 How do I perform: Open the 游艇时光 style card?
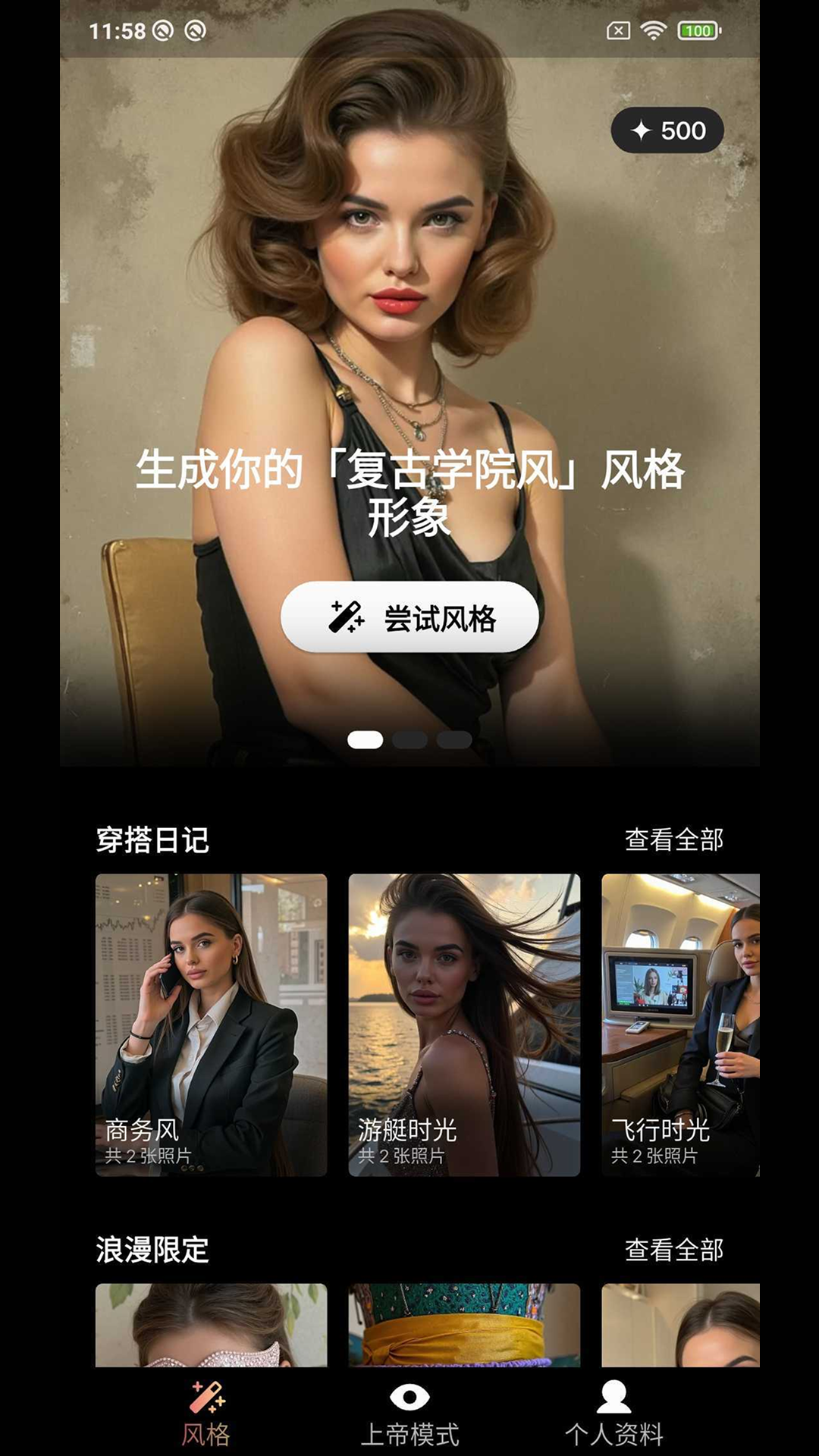point(464,1024)
